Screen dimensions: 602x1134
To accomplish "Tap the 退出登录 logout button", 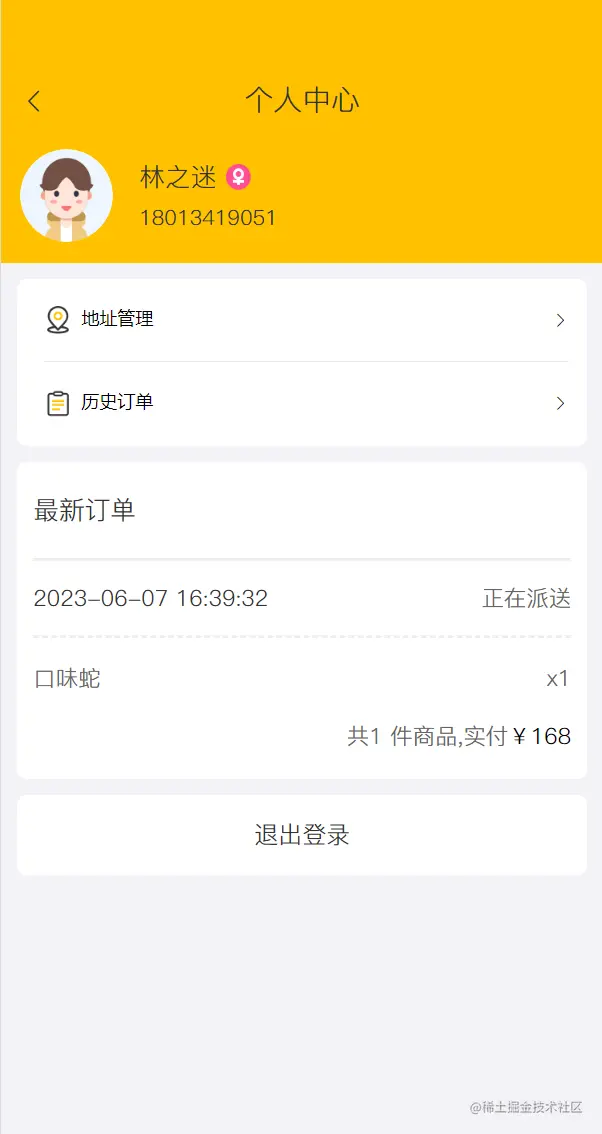I will pos(301,835).
